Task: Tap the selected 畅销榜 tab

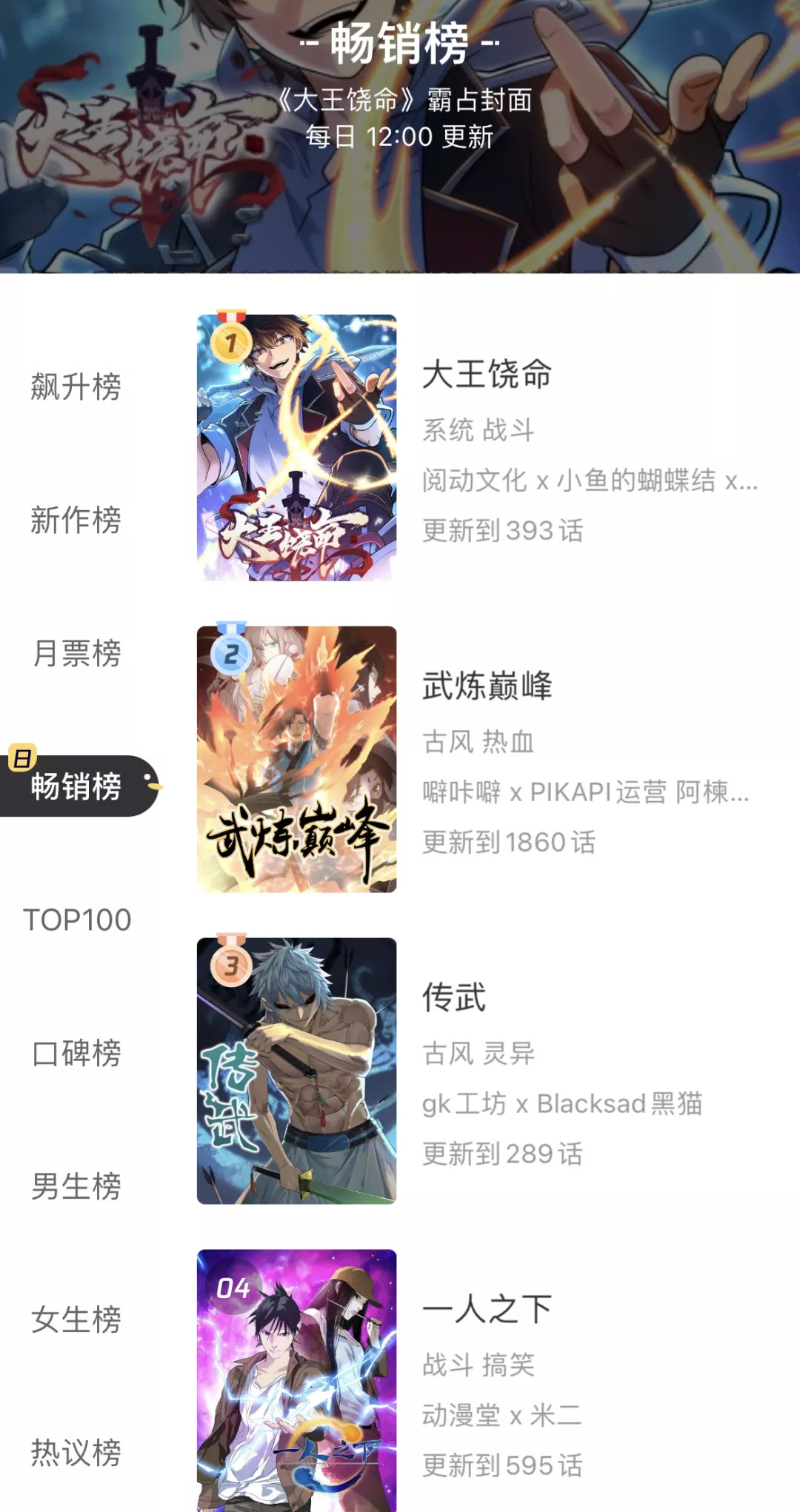Action: [x=76, y=786]
